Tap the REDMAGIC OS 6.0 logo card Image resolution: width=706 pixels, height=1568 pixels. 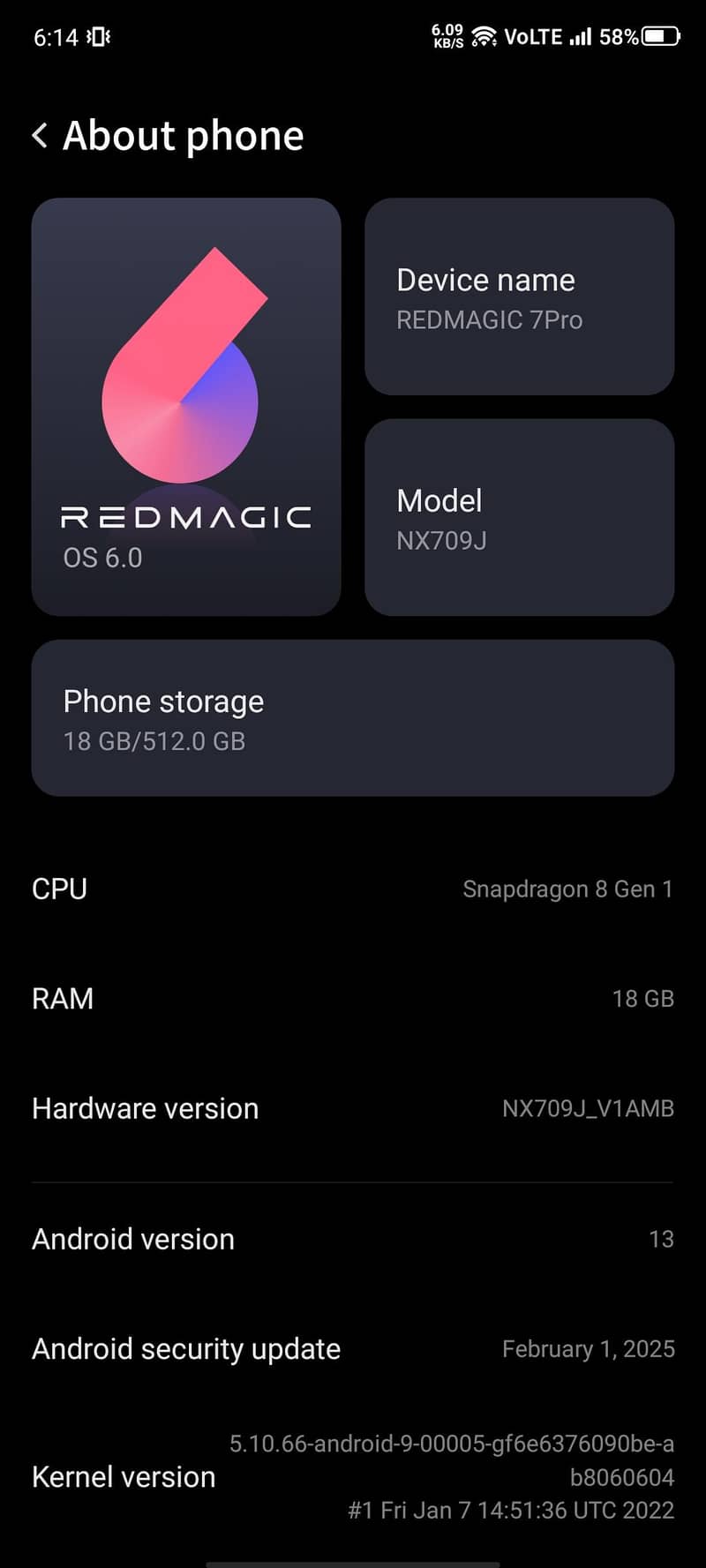click(x=185, y=406)
